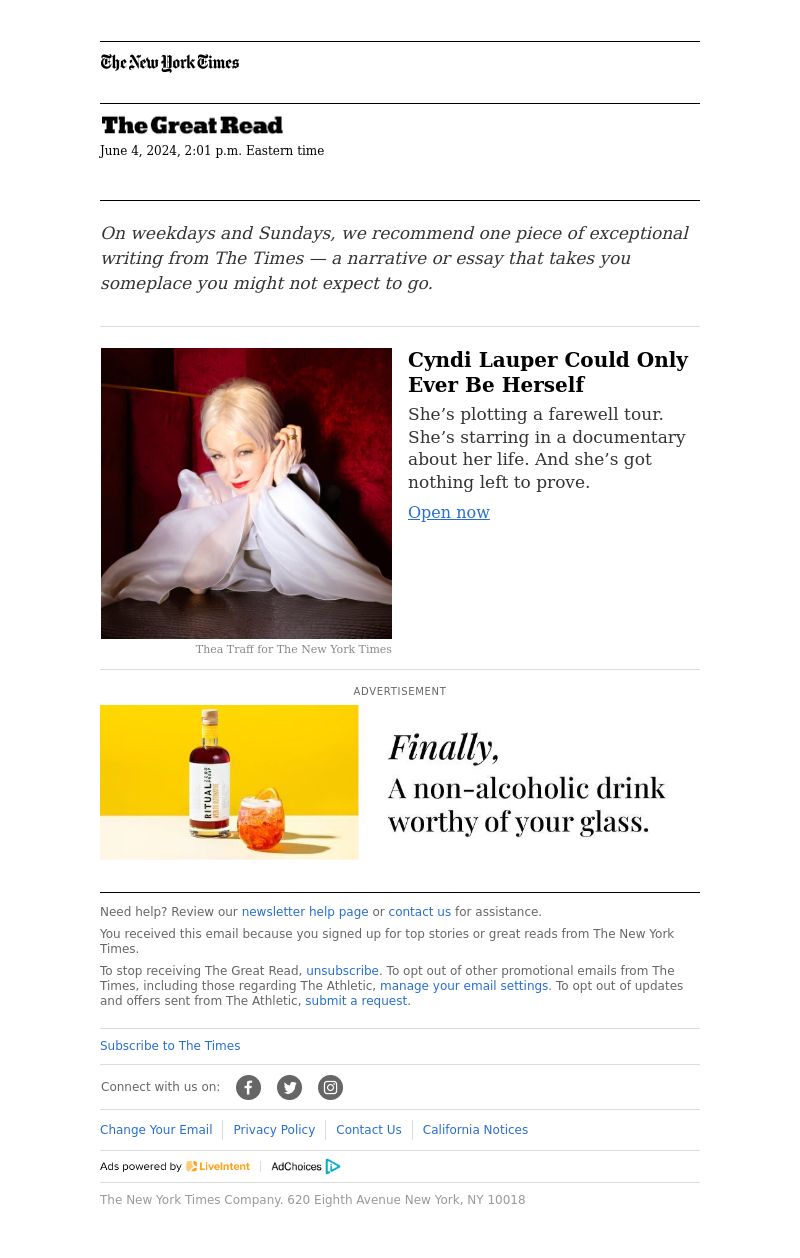The height and width of the screenshot is (1258, 800).
Task: Open the newsletter help page link
Action: click(x=304, y=912)
